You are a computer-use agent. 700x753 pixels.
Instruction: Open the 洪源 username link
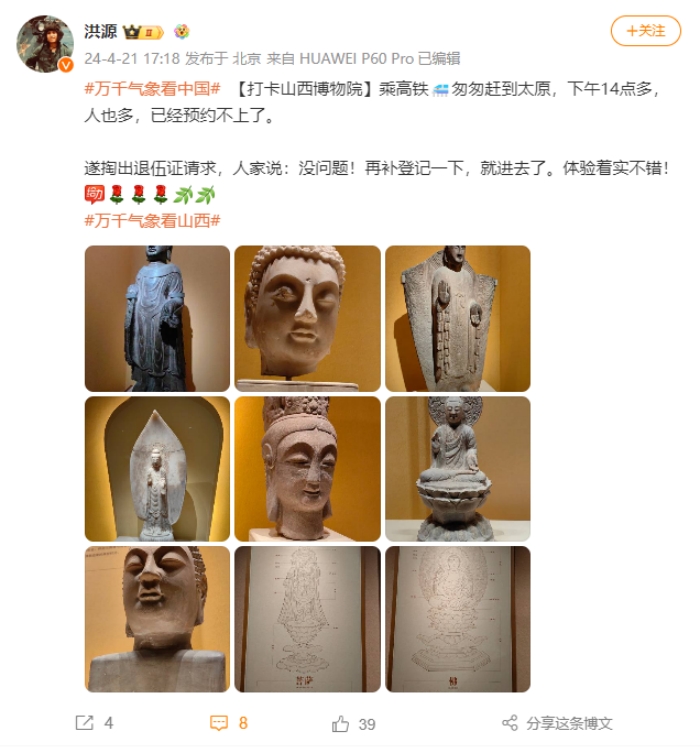(100, 32)
